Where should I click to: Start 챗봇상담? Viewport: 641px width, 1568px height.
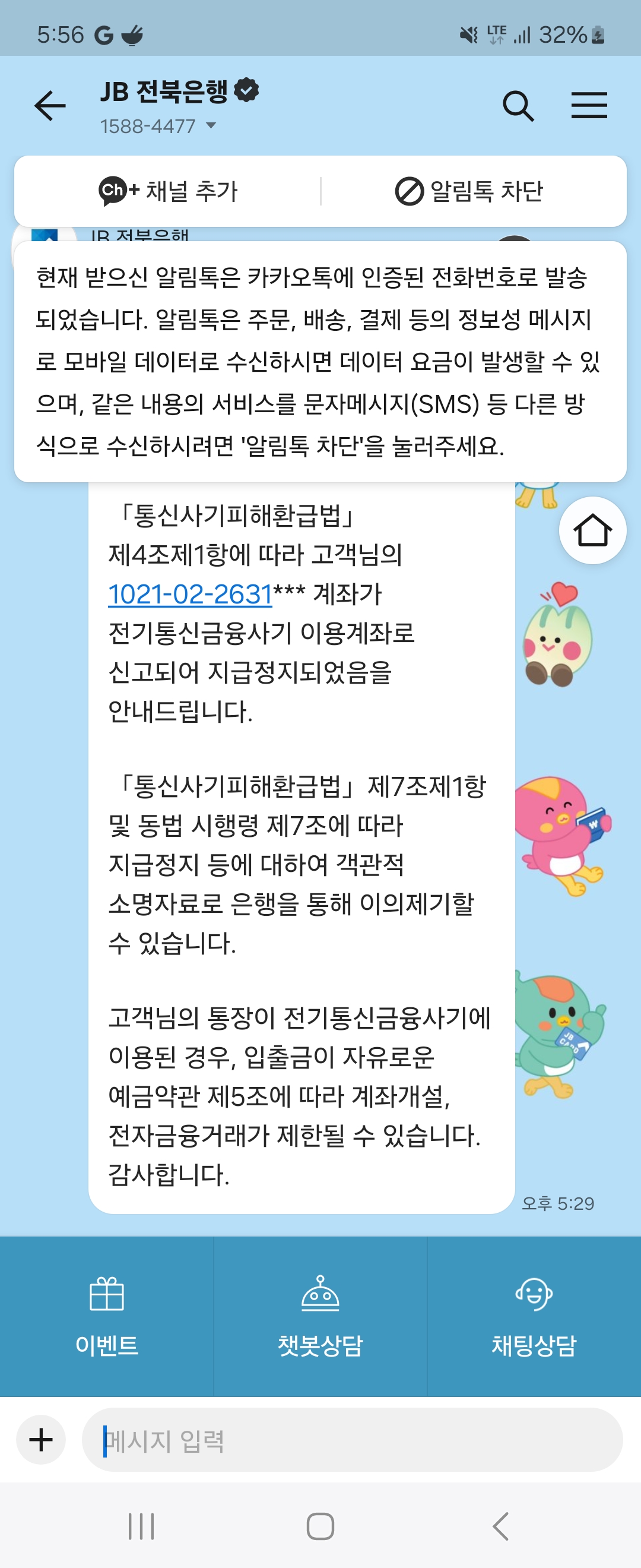(x=320, y=1316)
